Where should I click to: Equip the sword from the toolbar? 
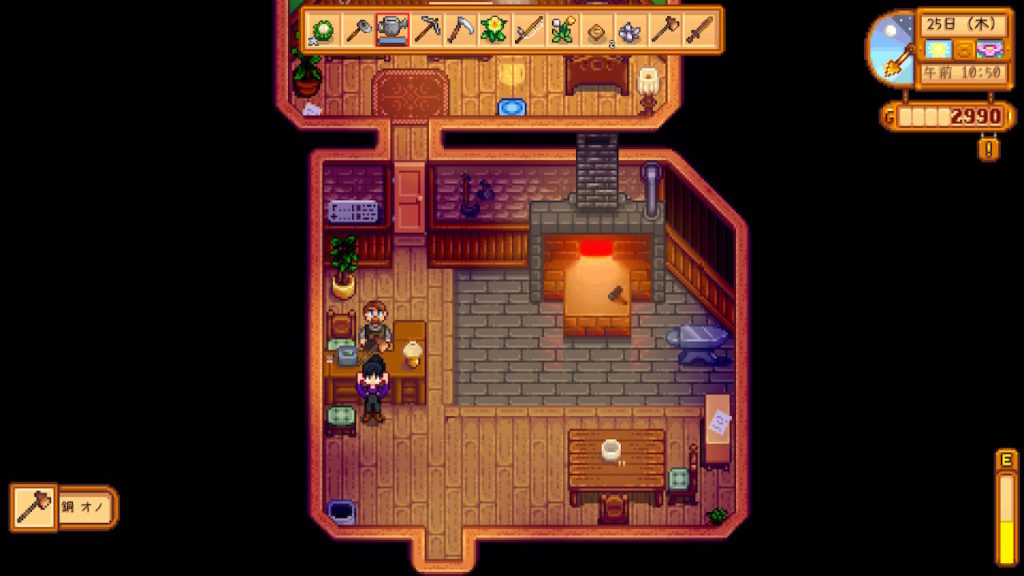(699, 30)
